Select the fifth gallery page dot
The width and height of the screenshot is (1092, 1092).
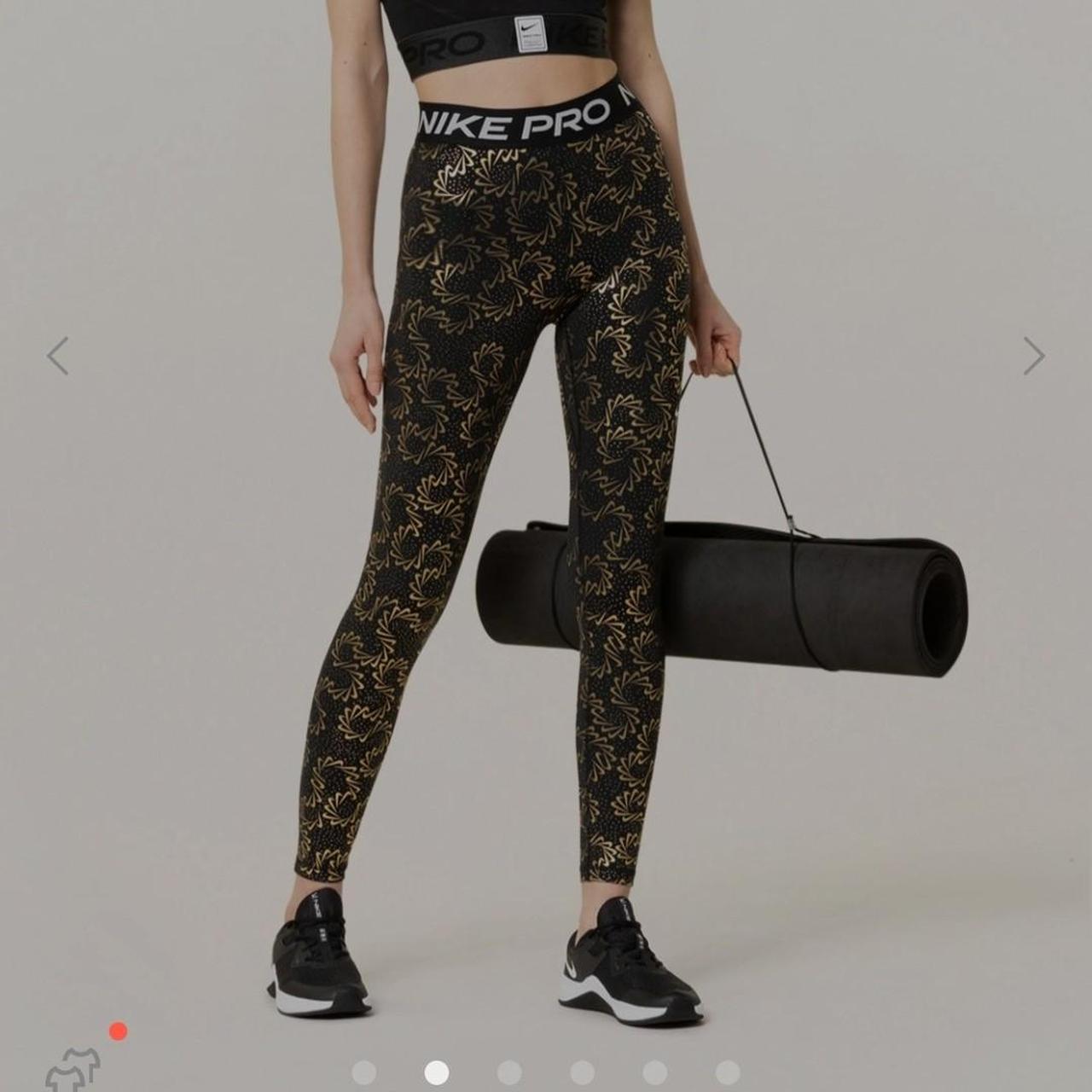655,1072
